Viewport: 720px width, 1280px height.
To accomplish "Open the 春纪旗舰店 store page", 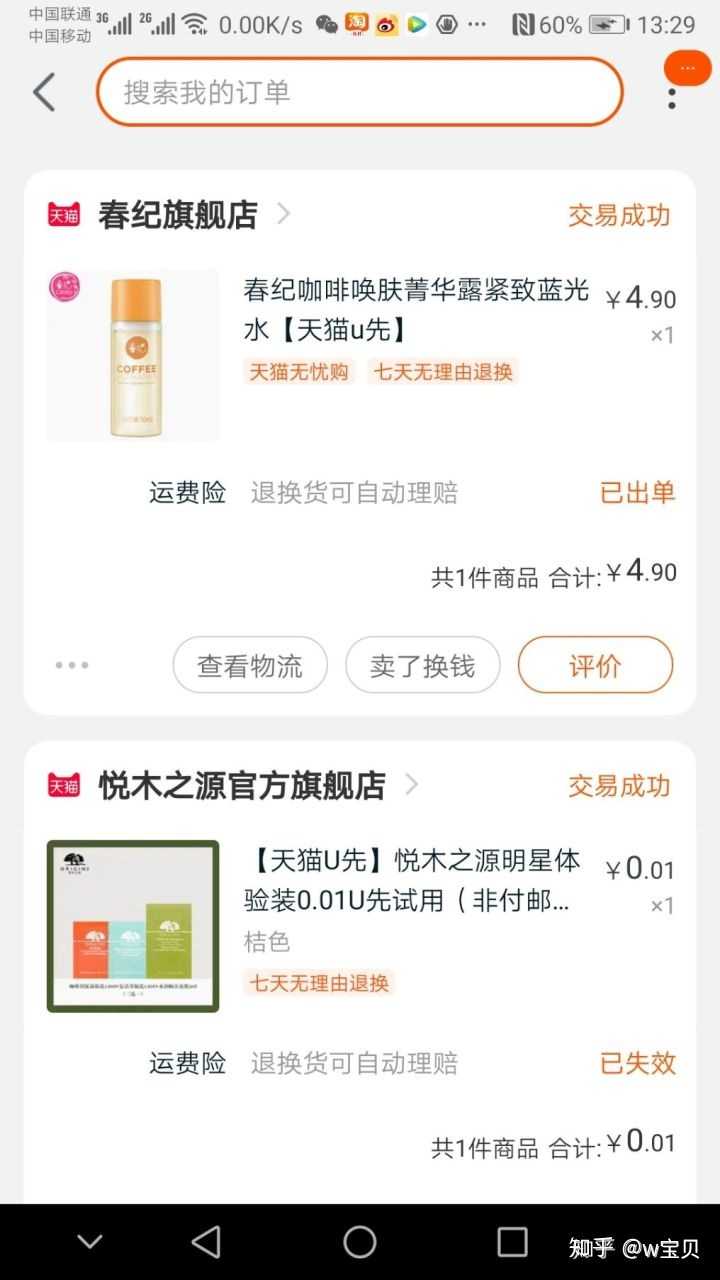I will click(x=178, y=215).
